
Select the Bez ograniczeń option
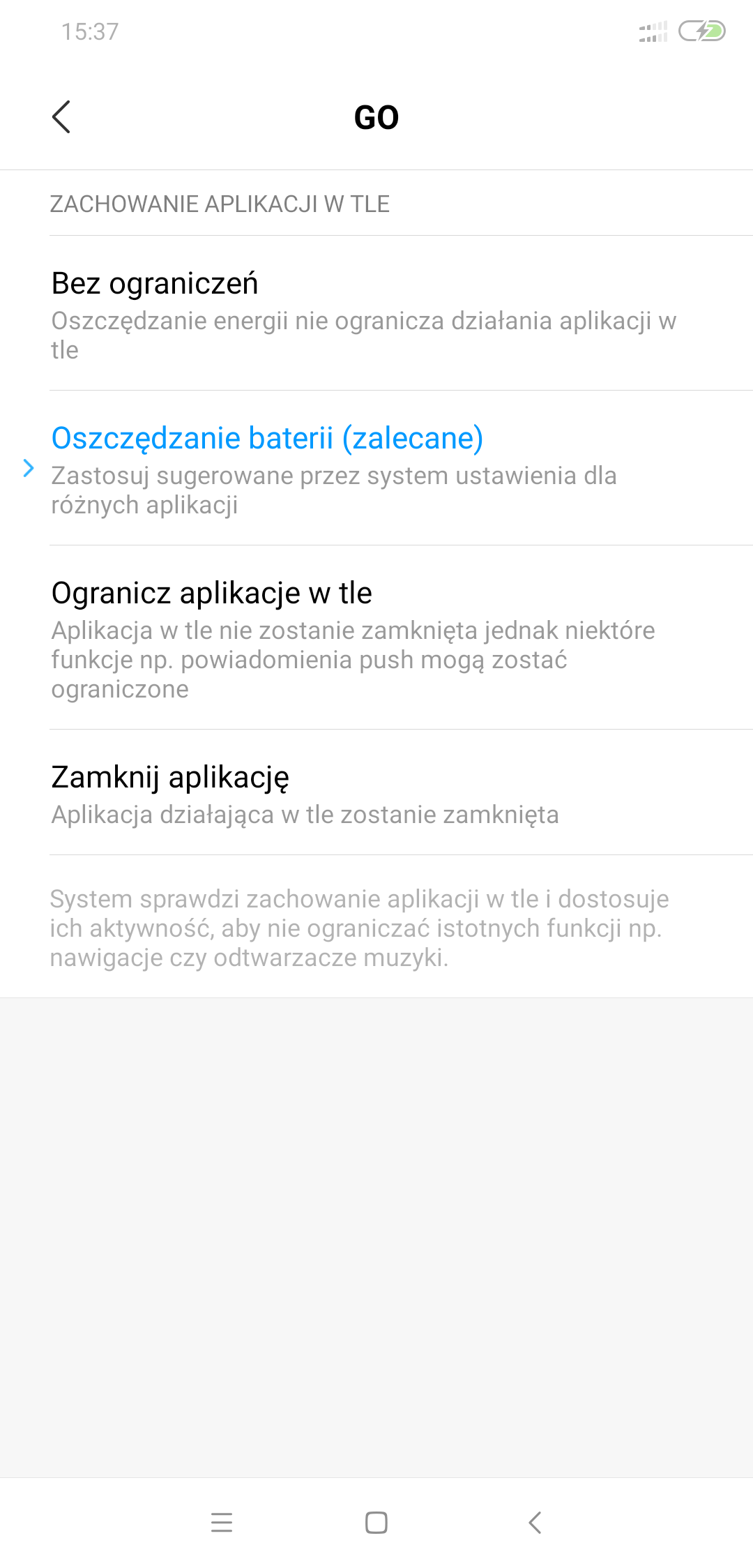[376, 314]
